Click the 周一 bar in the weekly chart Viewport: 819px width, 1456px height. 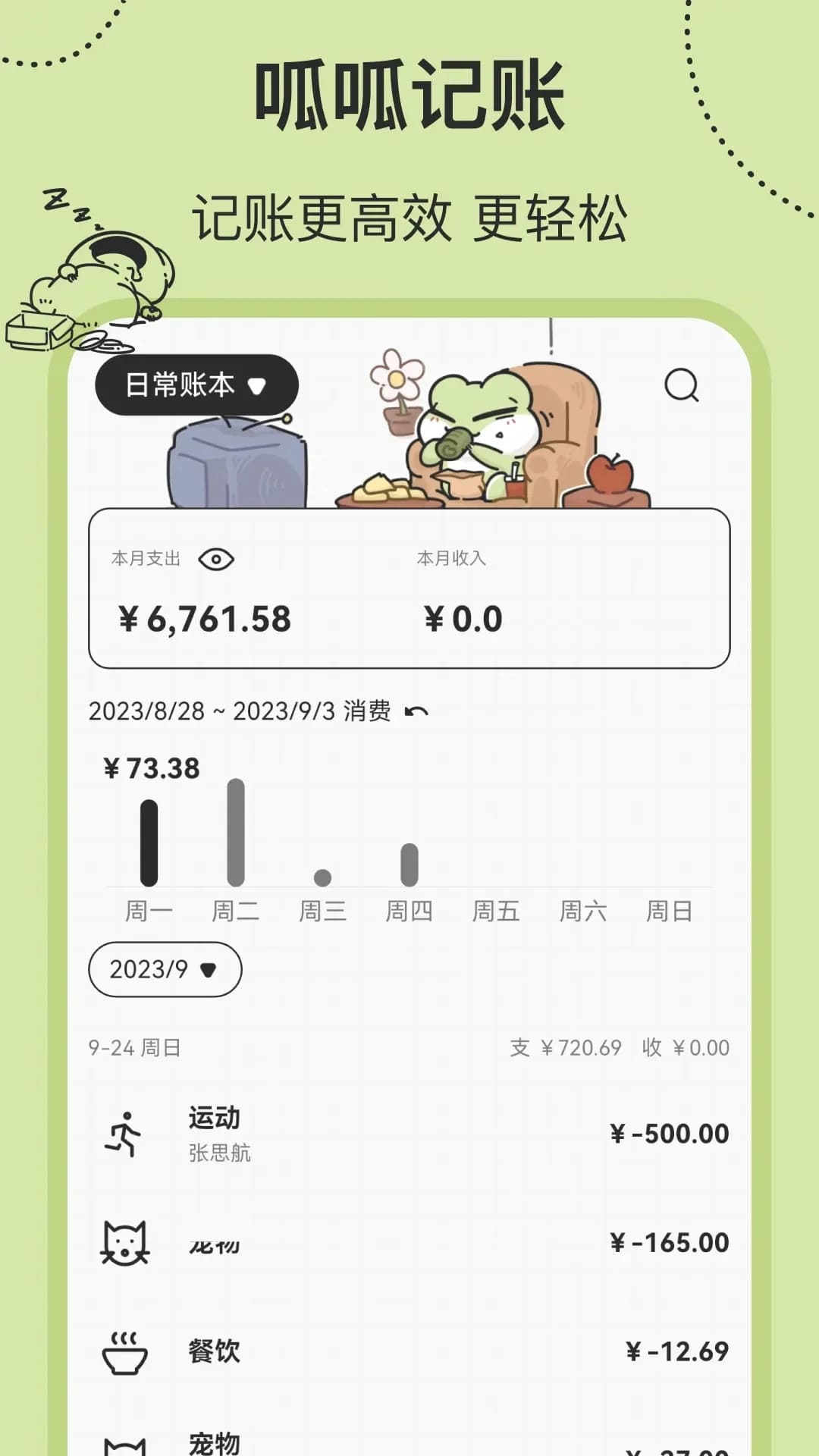(x=149, y=842)
